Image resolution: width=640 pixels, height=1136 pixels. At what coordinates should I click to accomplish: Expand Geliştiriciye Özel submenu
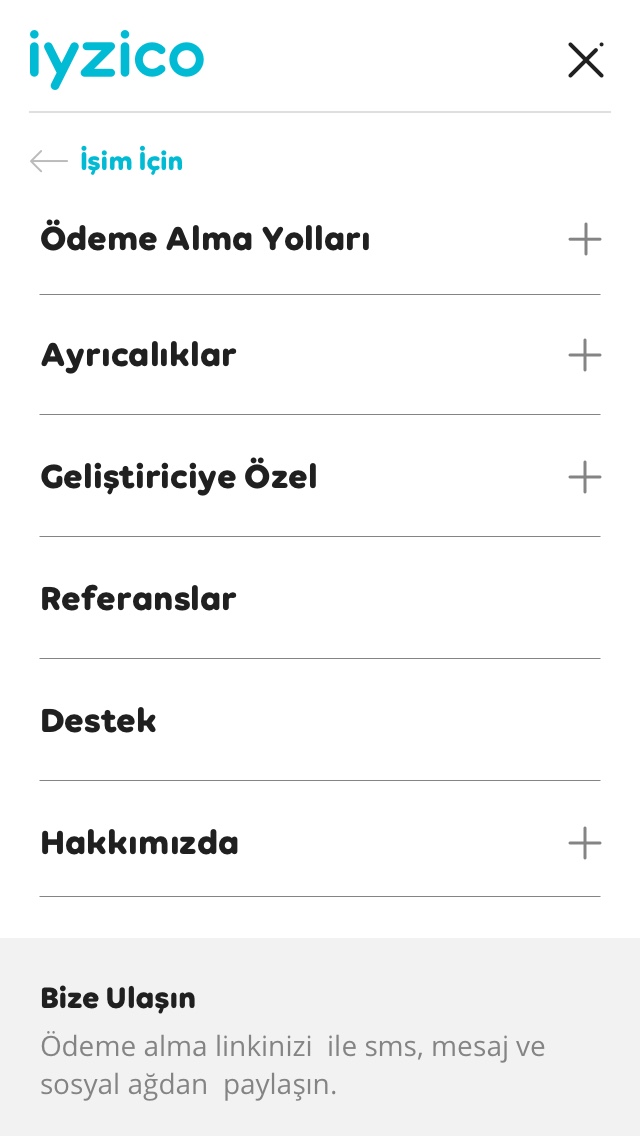pos(584,477)
